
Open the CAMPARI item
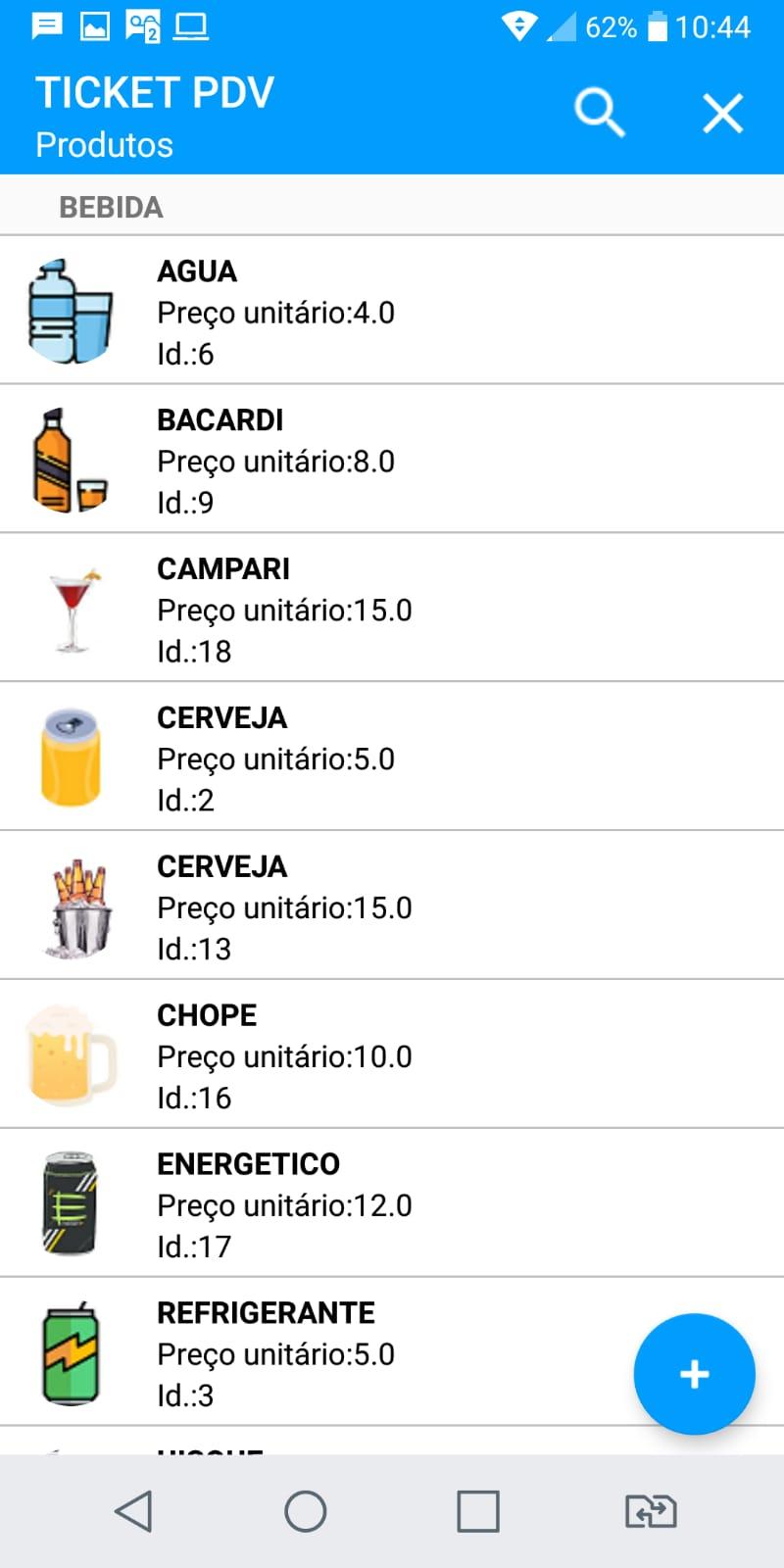[392, 608]
